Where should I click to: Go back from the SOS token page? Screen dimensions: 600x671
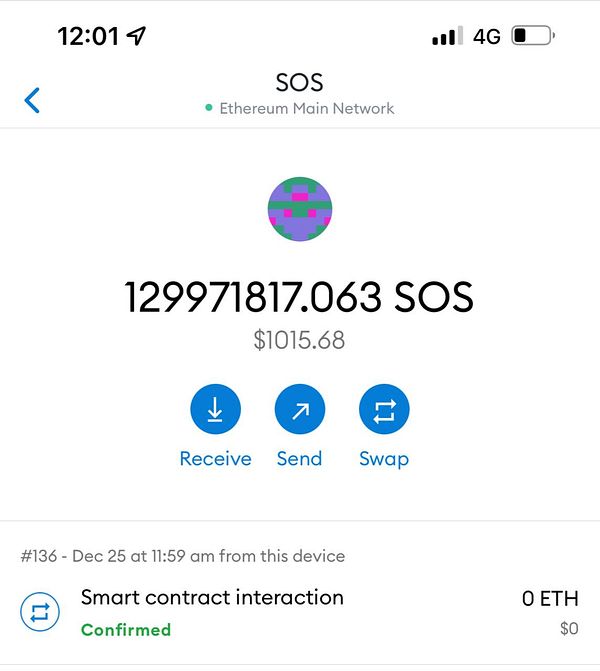[33, 99]
